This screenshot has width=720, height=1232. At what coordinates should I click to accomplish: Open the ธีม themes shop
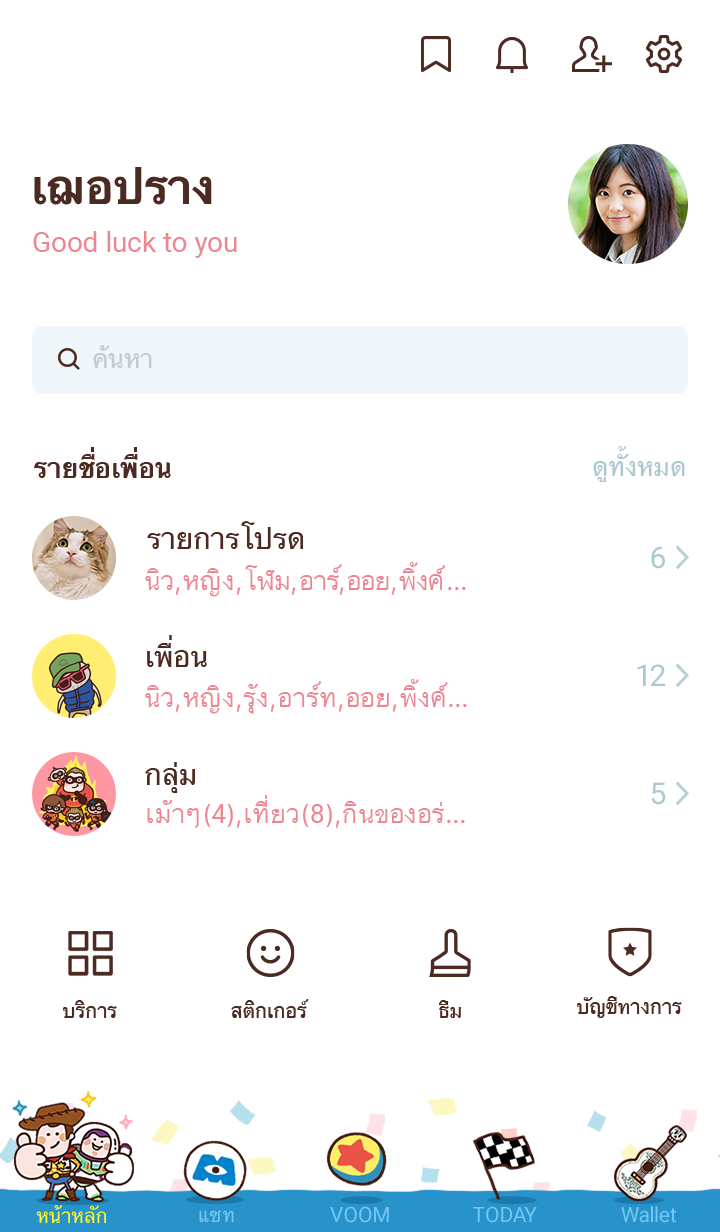point(450,974)
